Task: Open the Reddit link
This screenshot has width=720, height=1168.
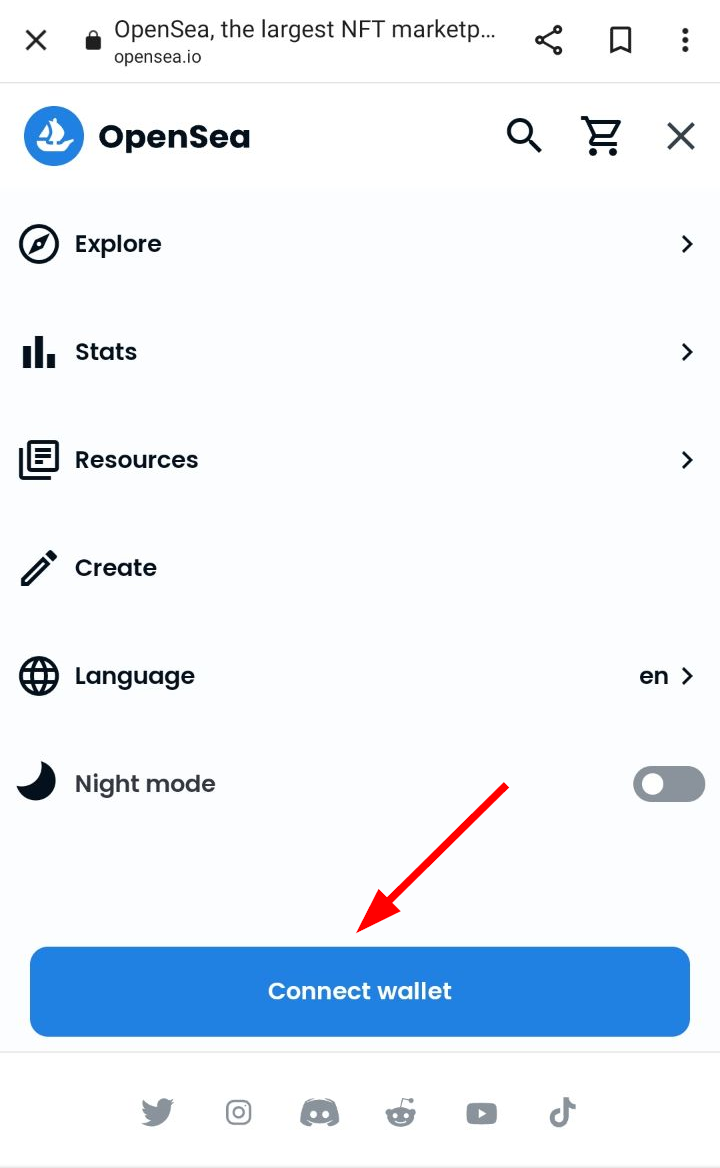Action: click(x=401, y=1113)
